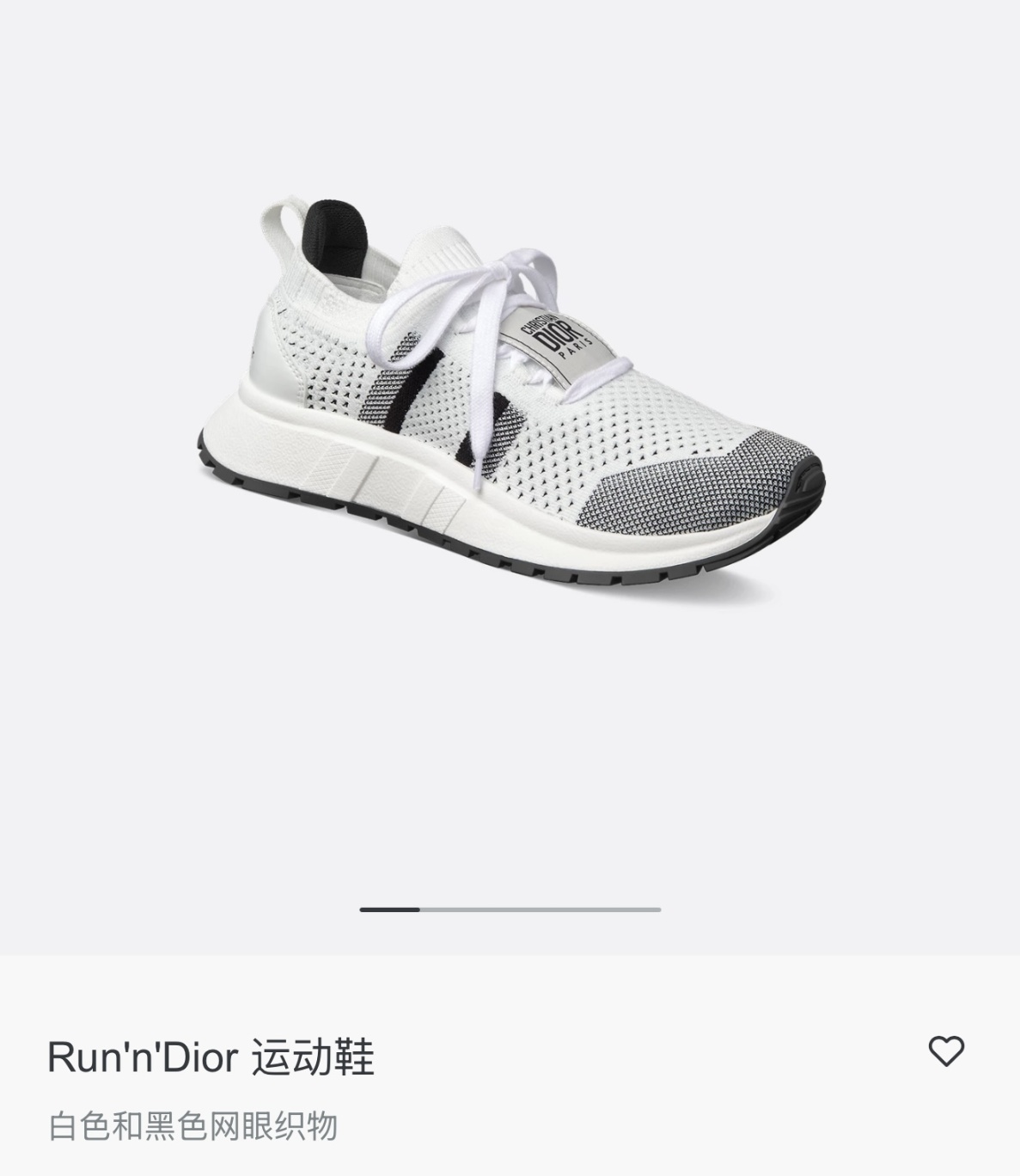
Task: Add Run'n'Dior sneaker to wishlist
Action: 946,1051
